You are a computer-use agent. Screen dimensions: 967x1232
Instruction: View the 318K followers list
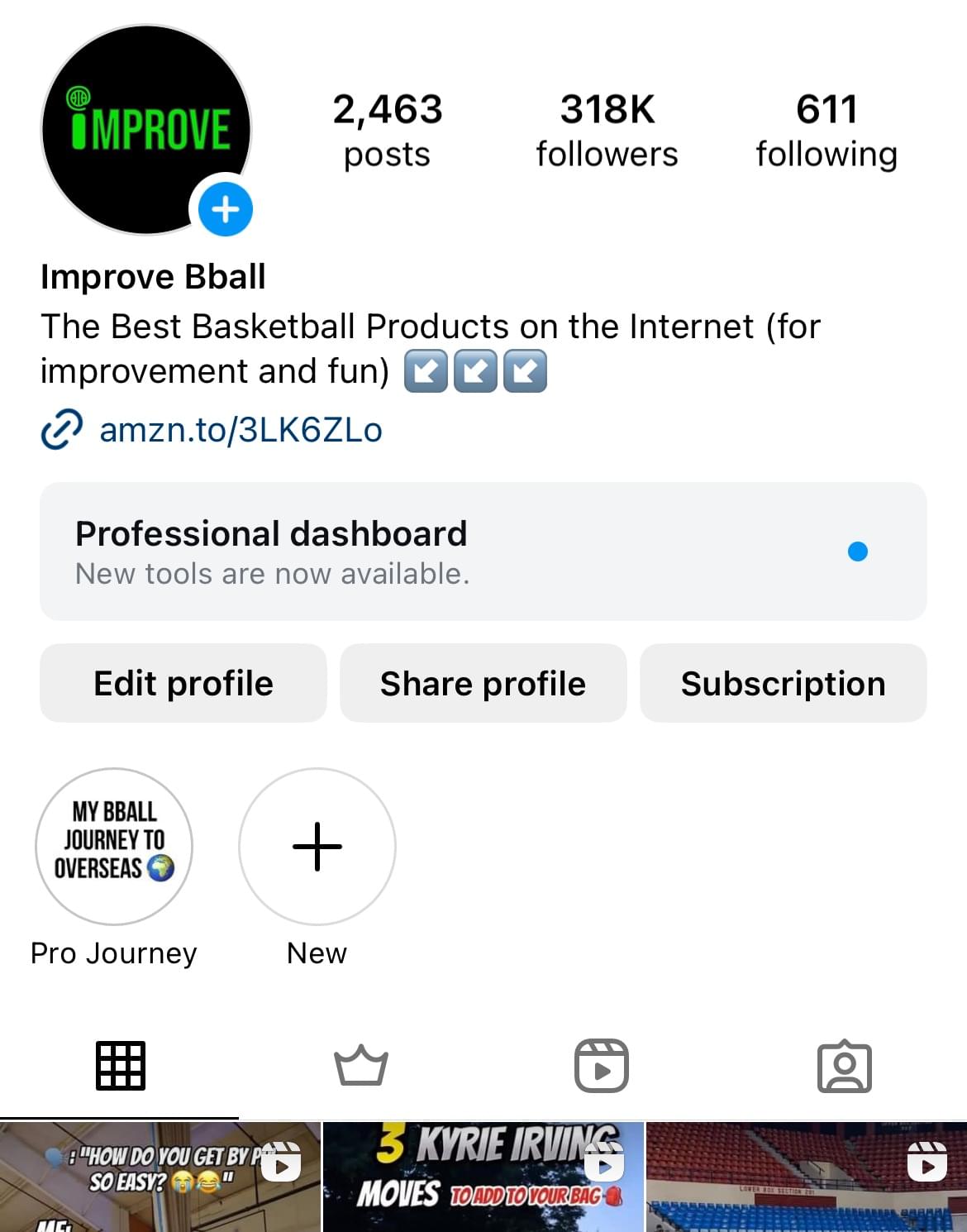[x=607, y=131]
